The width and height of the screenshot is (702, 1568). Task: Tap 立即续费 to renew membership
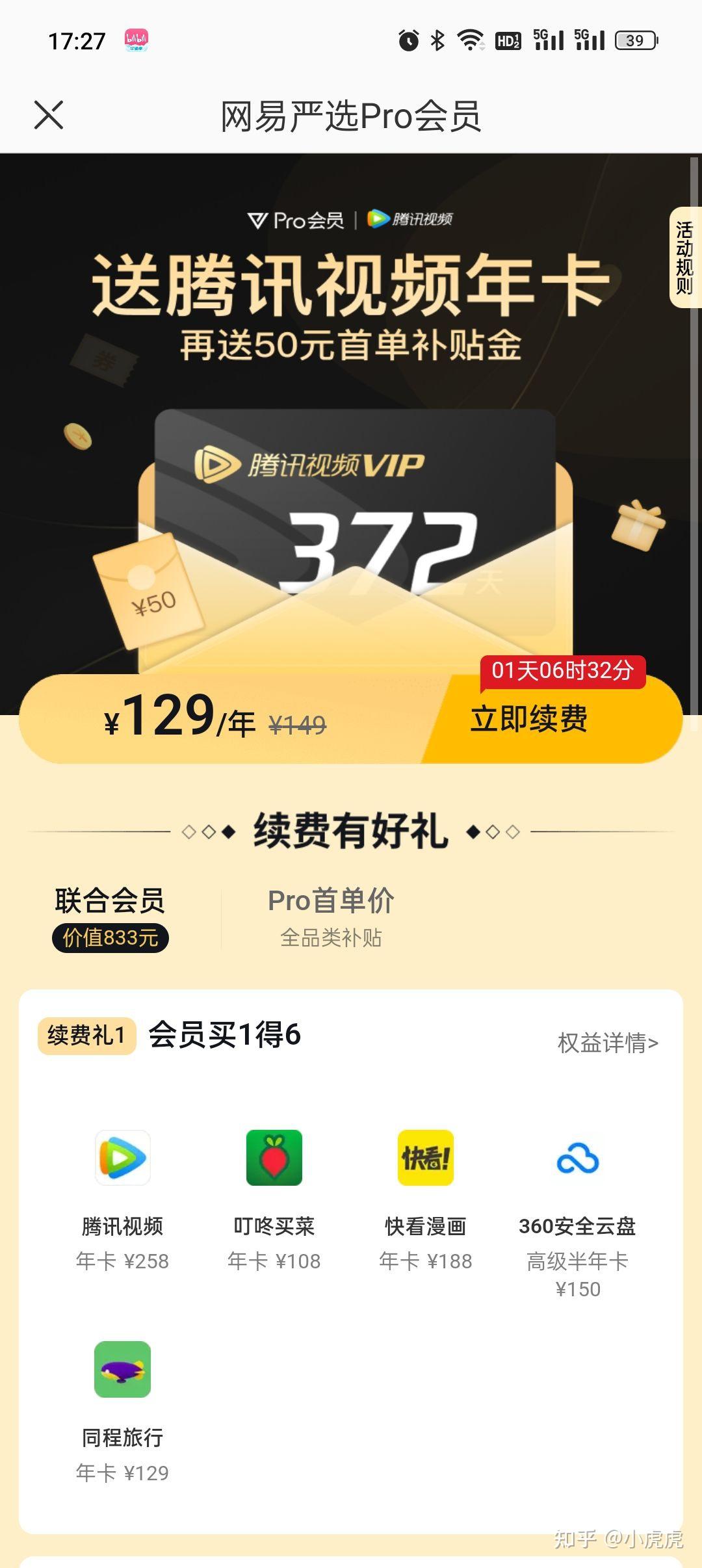pyautogui.click(x=528, y=719)
